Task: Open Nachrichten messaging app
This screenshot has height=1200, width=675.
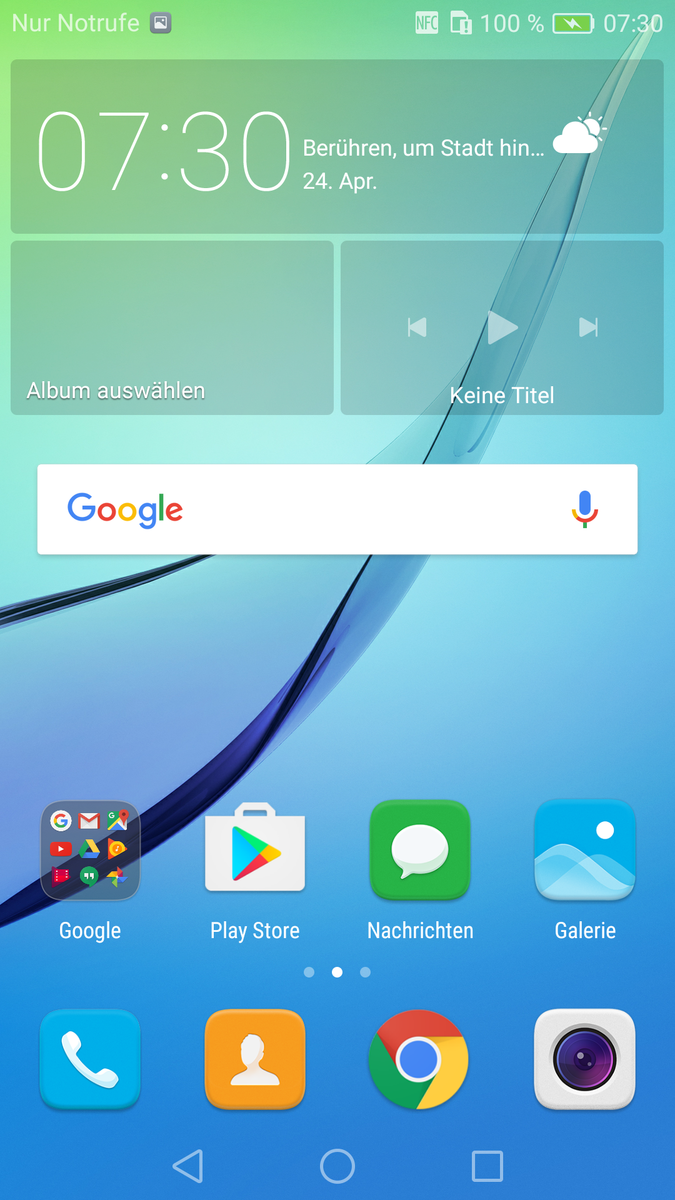Action: 420,851
